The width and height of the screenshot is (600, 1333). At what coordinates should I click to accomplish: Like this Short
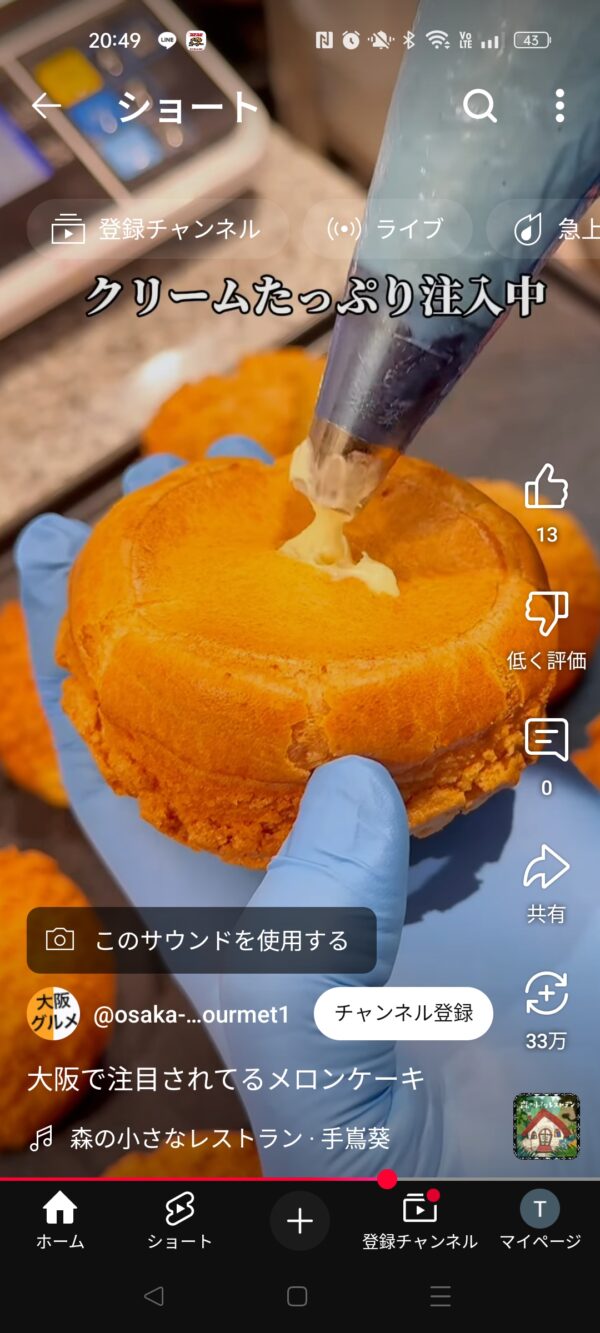[546, 488]
